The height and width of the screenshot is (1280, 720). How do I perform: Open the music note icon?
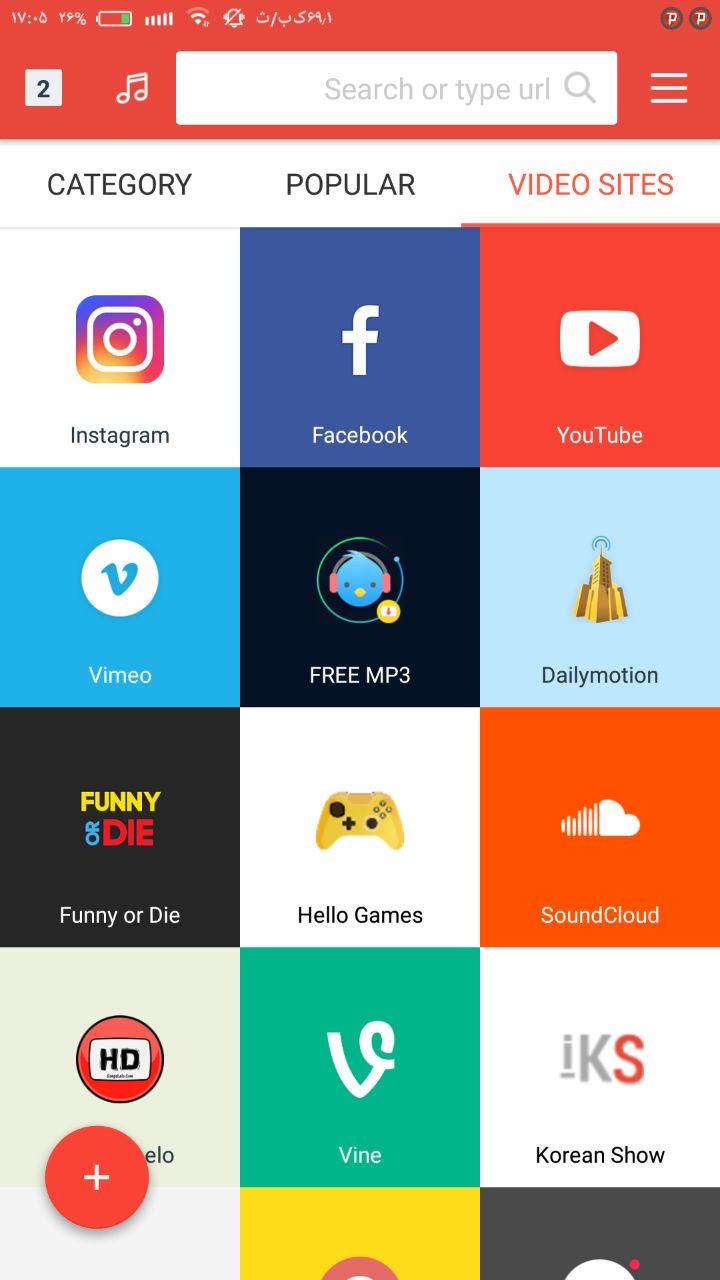[x=132, y=89]
